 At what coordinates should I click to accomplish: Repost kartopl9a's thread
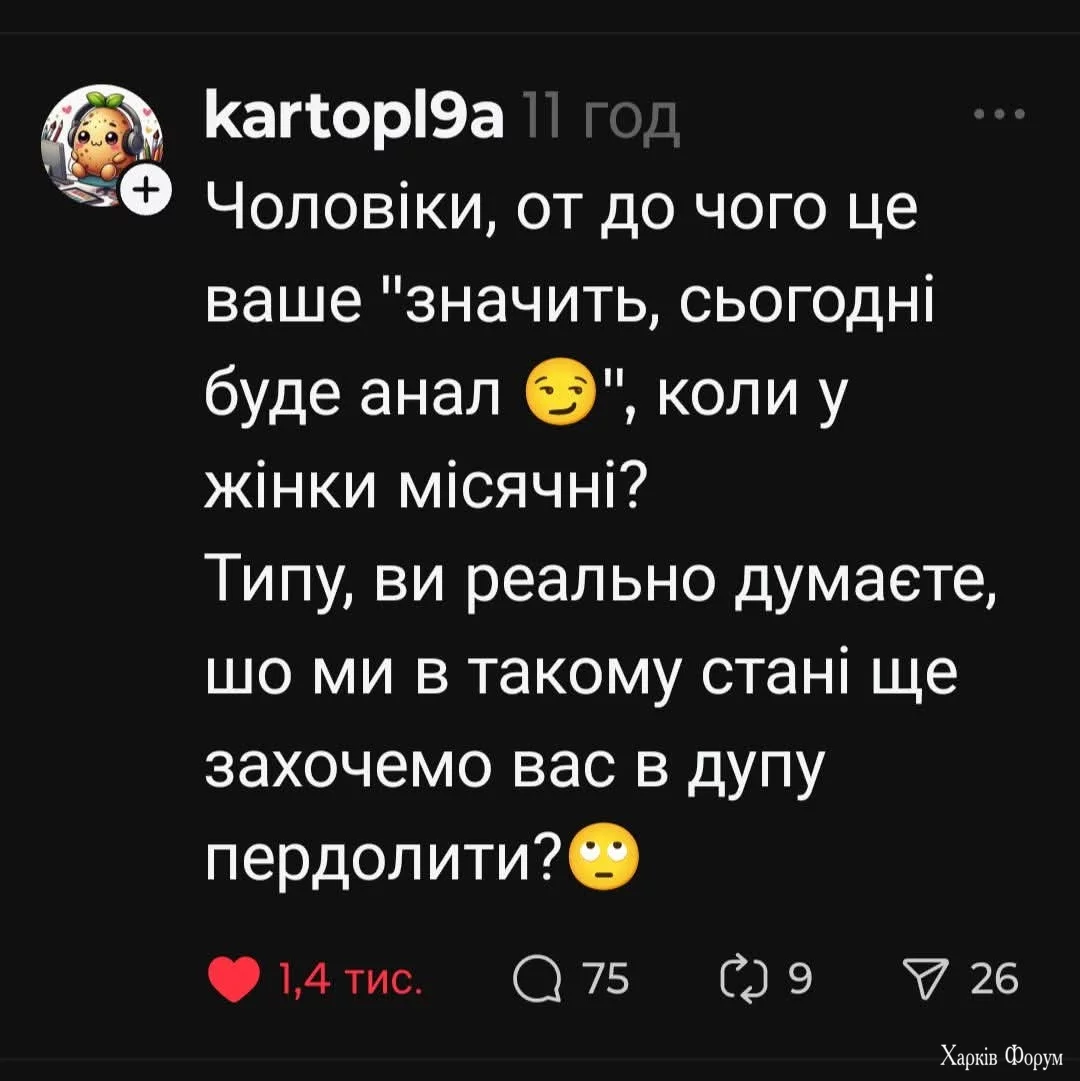(x=741, y=978)
